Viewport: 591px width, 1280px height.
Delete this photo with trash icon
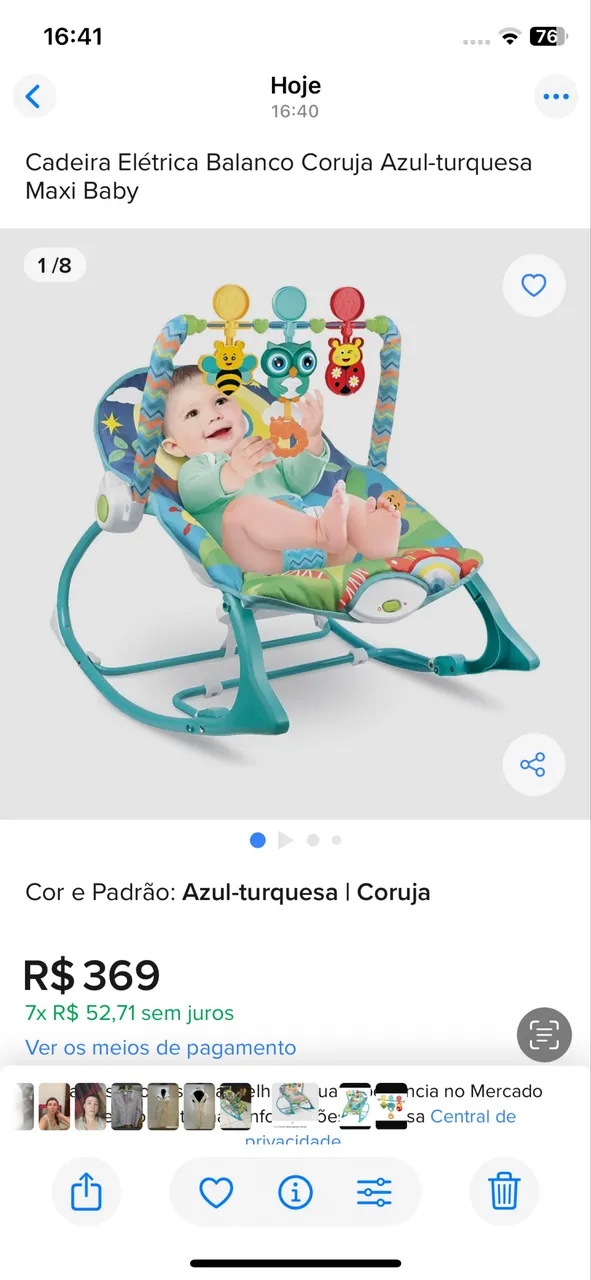pos(504,1192)
